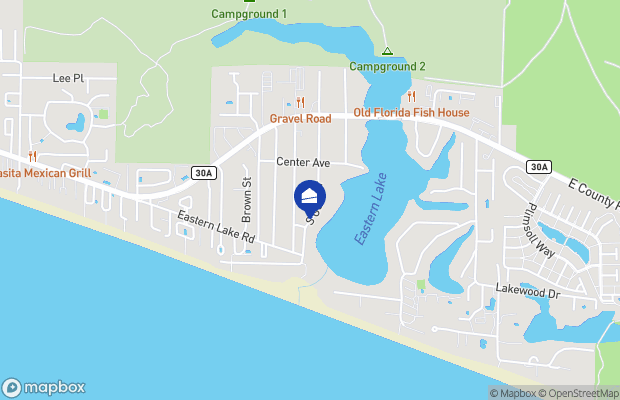Open the OpenStreetMap attribution link
The image size is (620, 400).
(582, 392)
